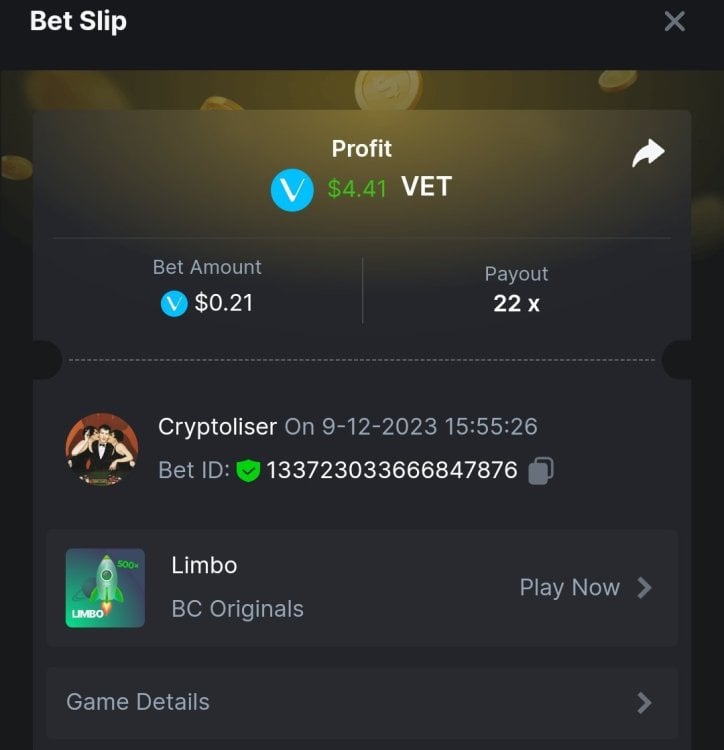724x750 pixels.
Task: Copy the Bet ID number
Action: (541, 470)
